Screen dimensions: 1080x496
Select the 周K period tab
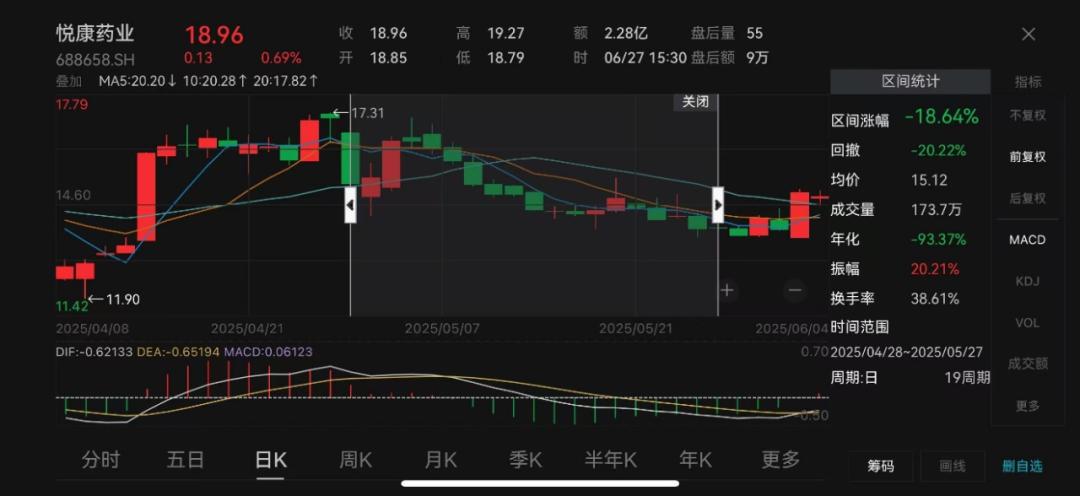(355, 460)
